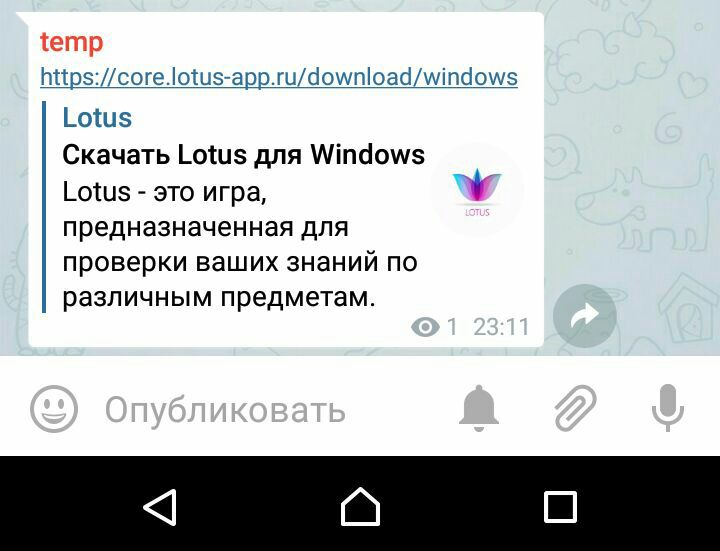The height and width of the screenshot is (551, 720).
Task: Open the emoji picker
Action: pos(54,409)
